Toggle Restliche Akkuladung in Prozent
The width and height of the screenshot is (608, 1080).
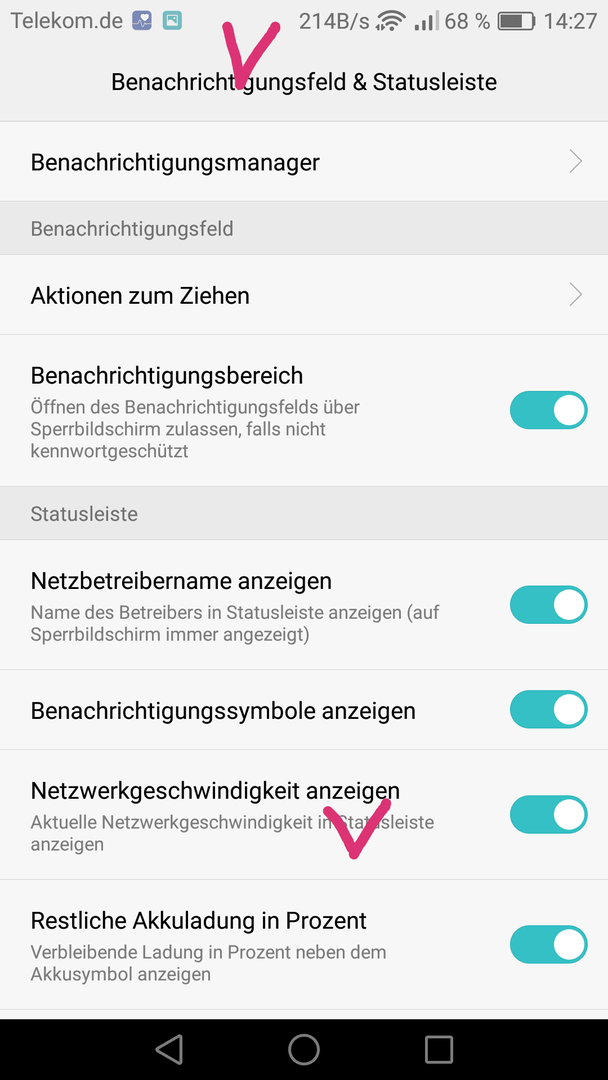click(x=548, y=944)
